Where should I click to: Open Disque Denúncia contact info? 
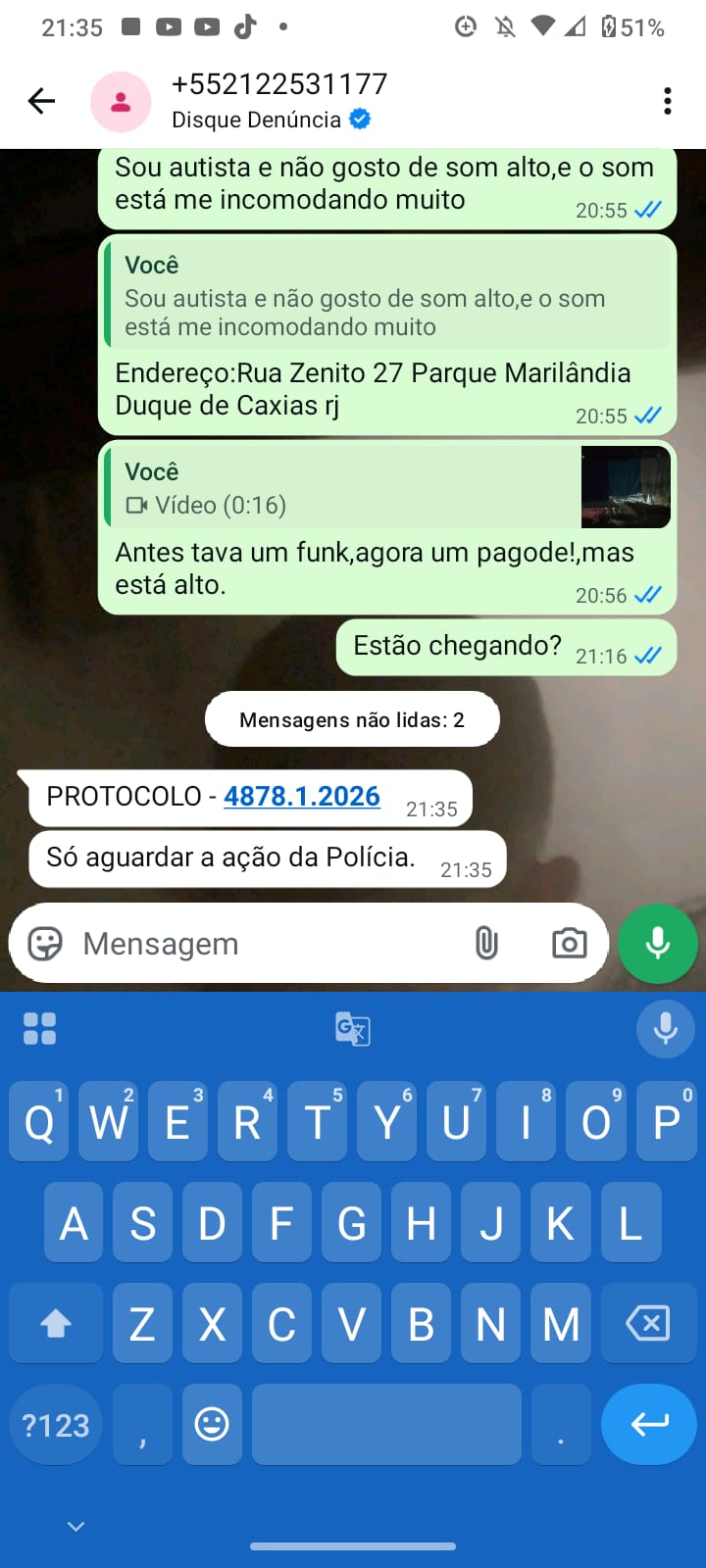279,100
